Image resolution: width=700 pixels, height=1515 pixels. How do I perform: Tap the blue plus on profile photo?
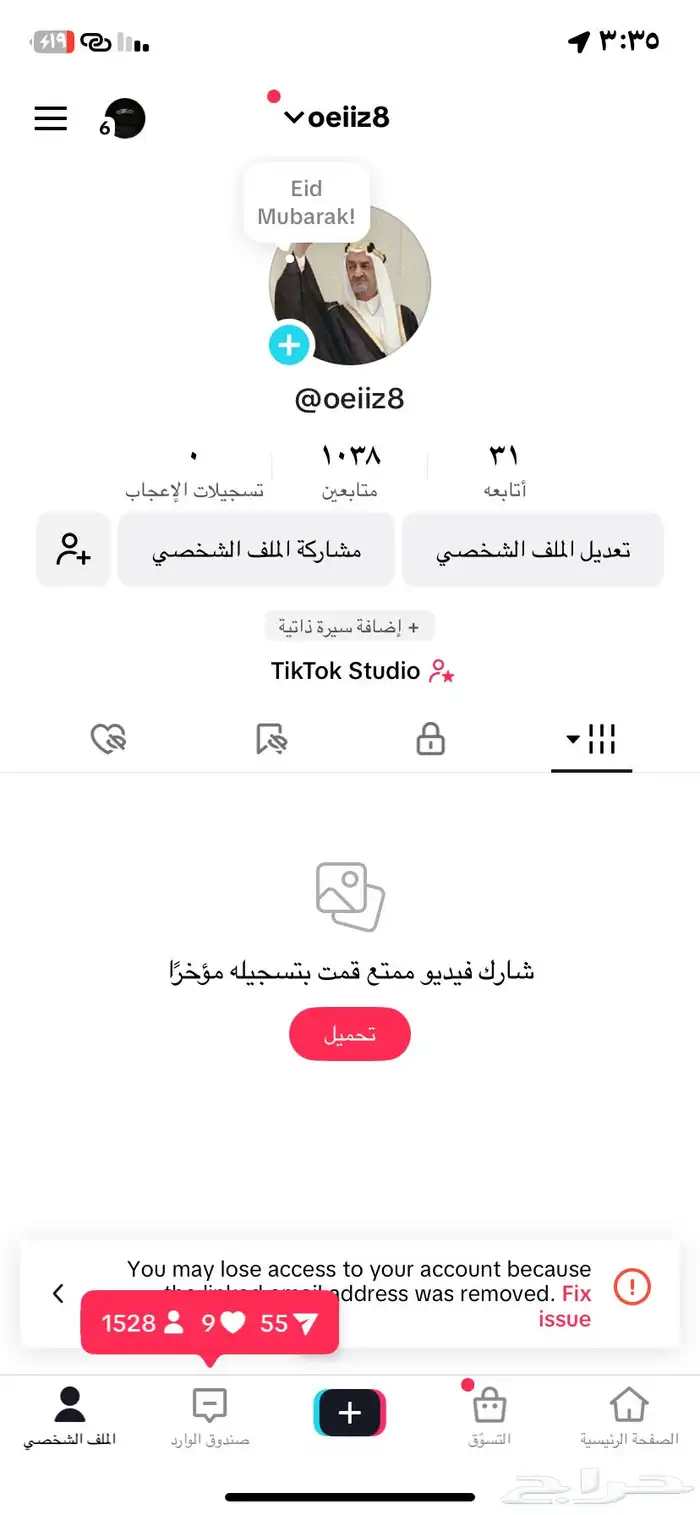(289, 345)
